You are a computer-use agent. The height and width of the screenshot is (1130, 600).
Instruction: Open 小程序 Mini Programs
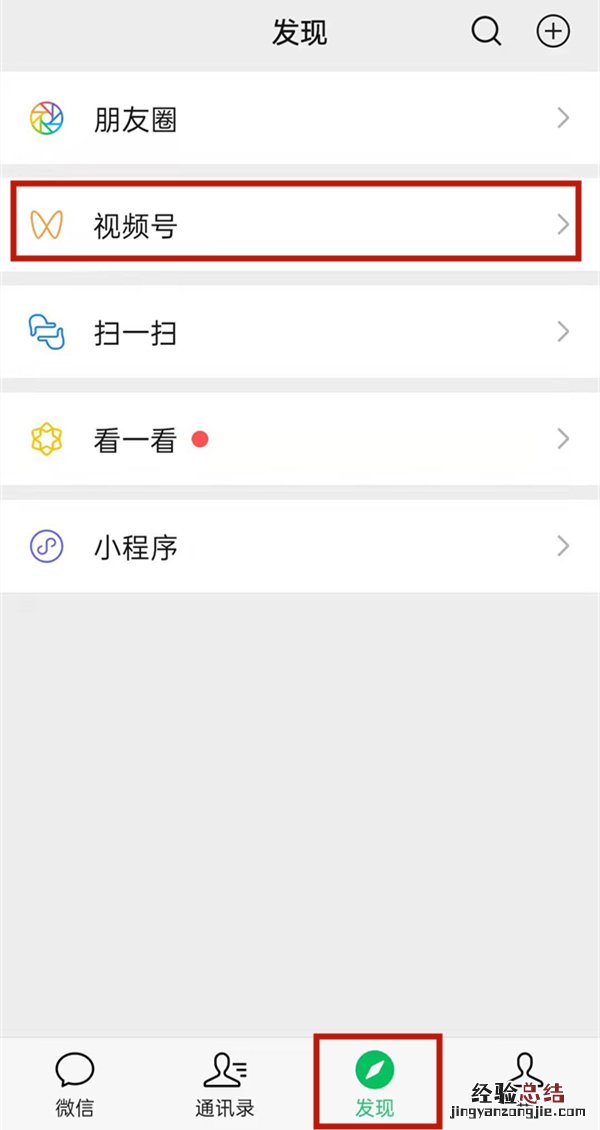point(300,546)
